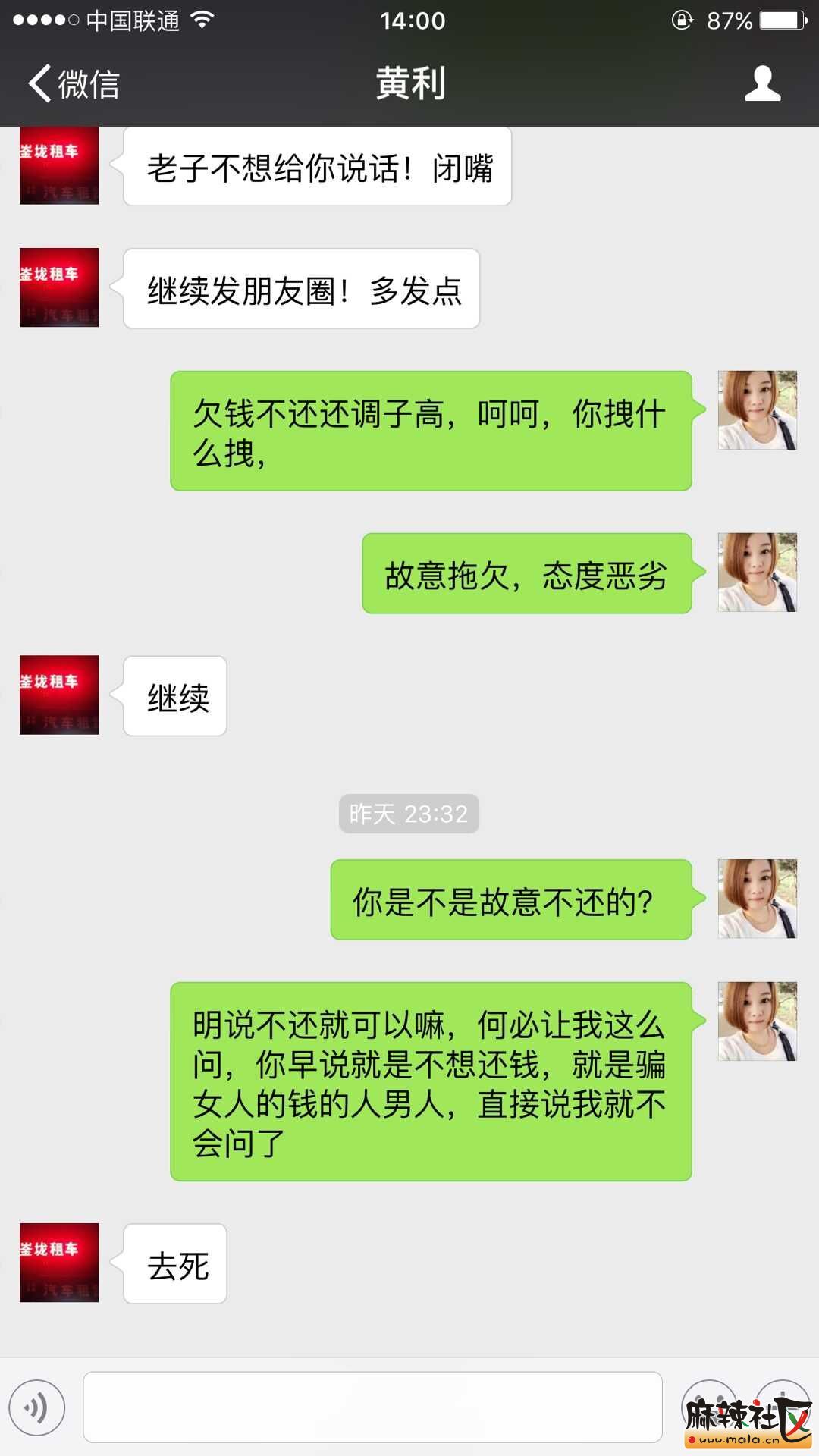The image size is (819, 1456).
Task: Switch to voice message input
Action: 37,1407
